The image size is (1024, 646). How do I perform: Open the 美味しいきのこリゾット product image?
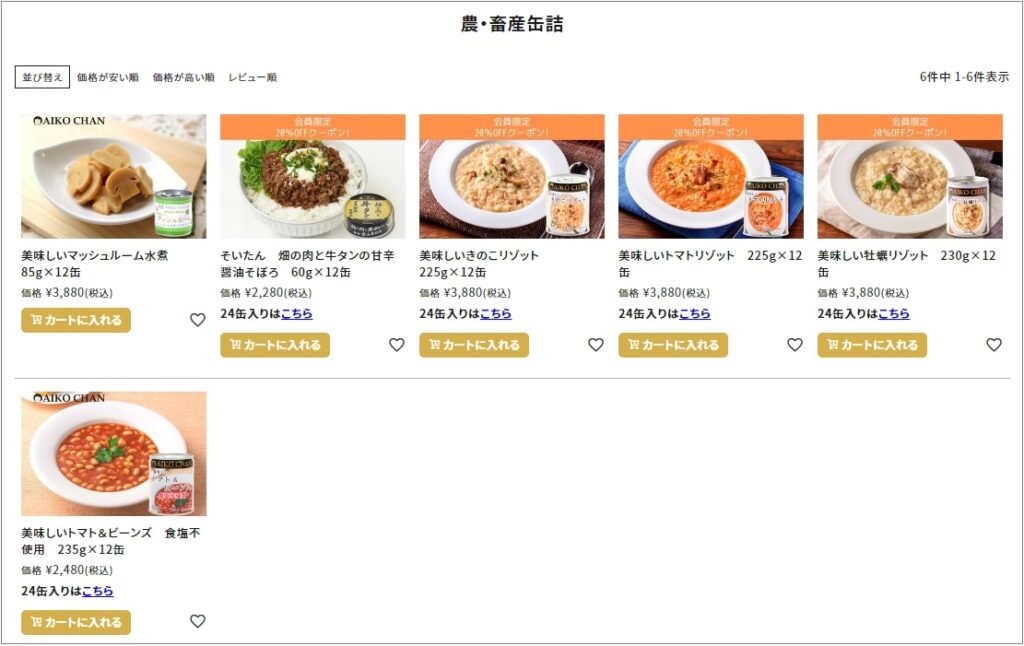(x=512, y=176)
